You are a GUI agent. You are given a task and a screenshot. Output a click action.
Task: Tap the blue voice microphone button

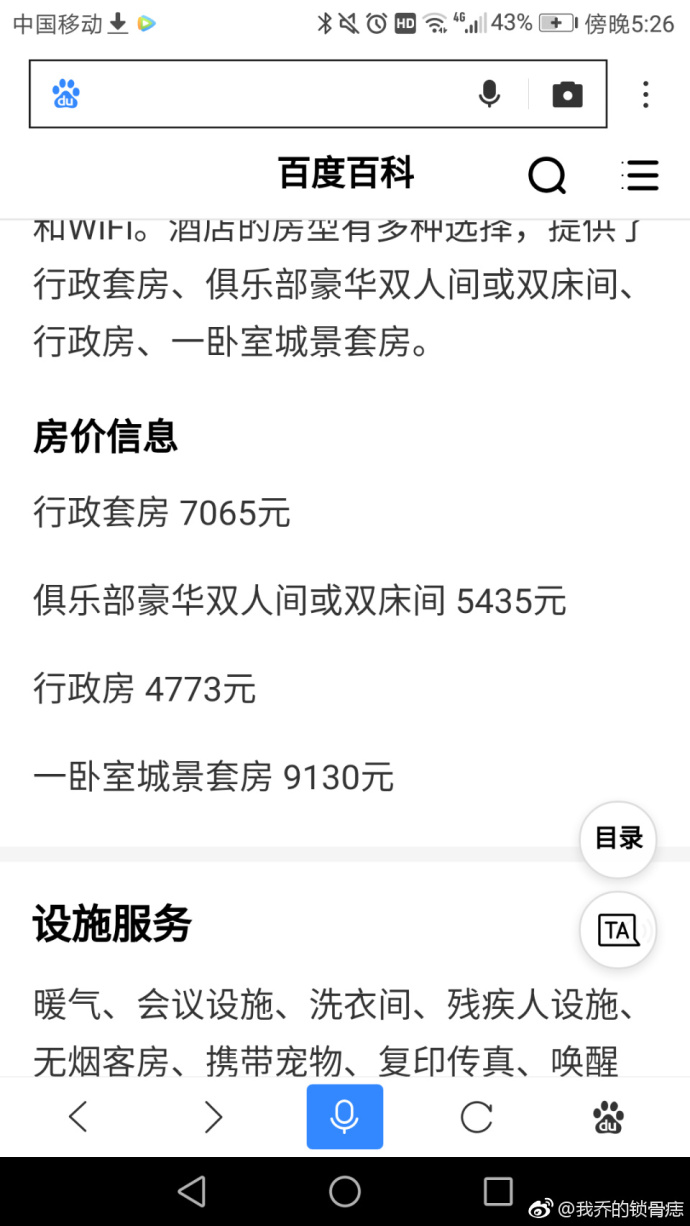pyautogui.click(x=344, y=1116)
